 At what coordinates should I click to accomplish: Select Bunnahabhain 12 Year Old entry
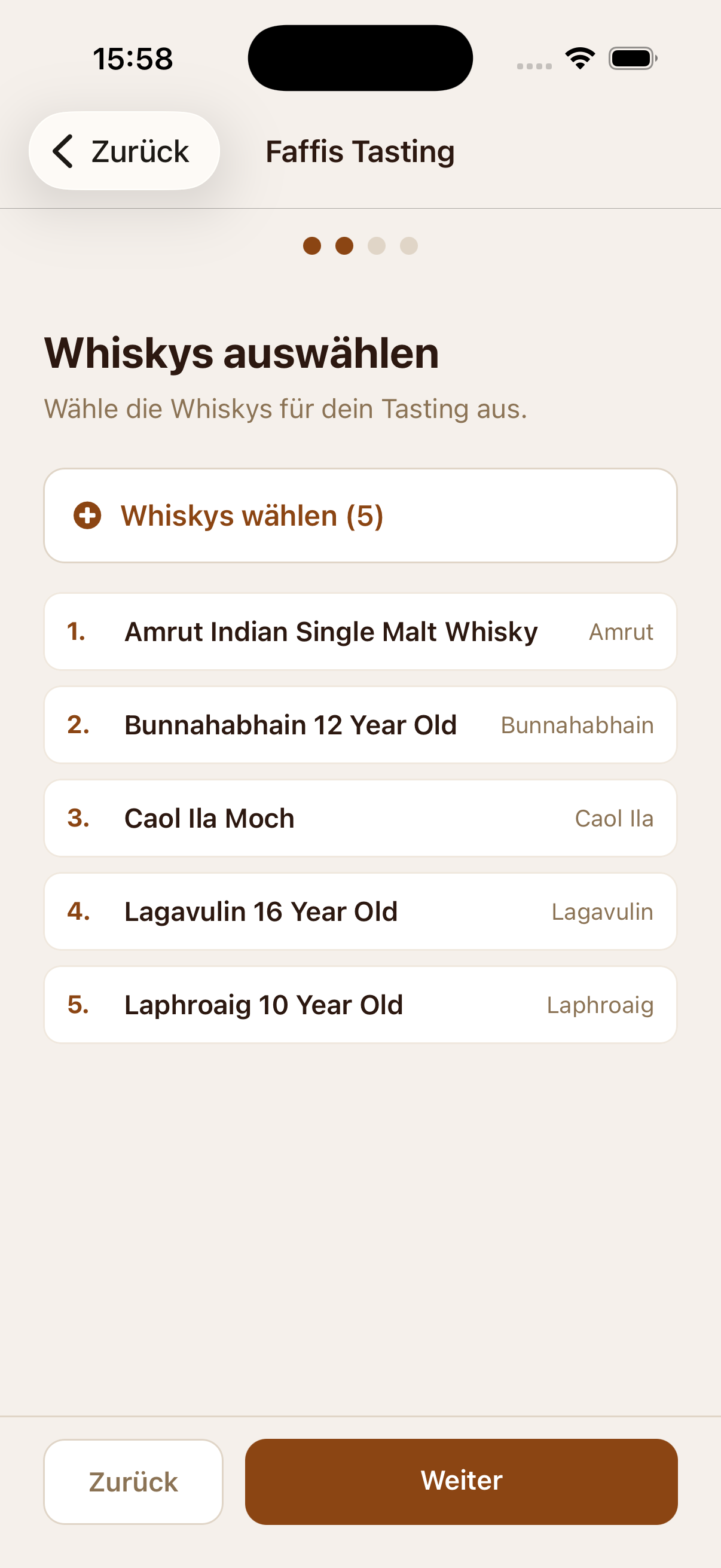click(360, 725)
